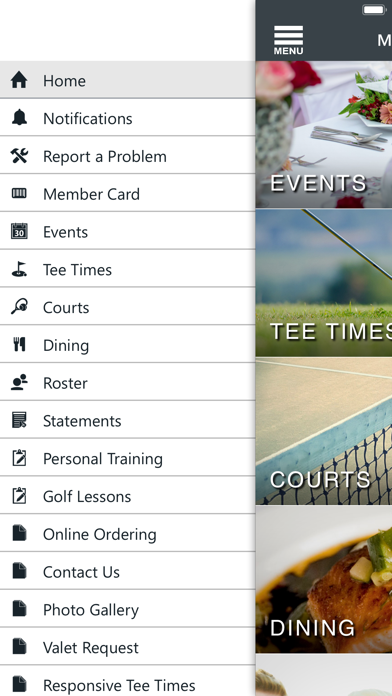Open Golf Lessons

tap(127, 495)
